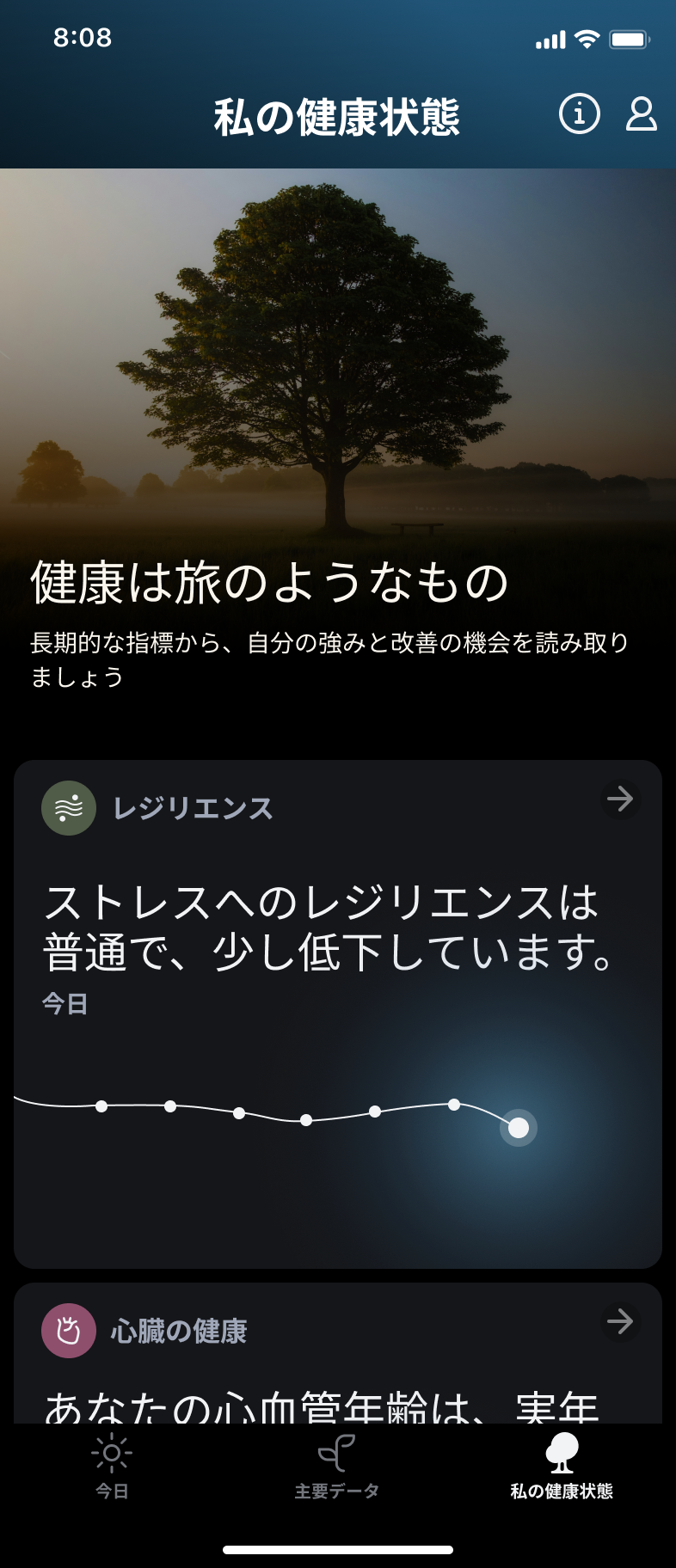This screenshot has width=676, height=1568.
Task: Select today's highlighted point on resilience graph
Action: coord(519,1128)
